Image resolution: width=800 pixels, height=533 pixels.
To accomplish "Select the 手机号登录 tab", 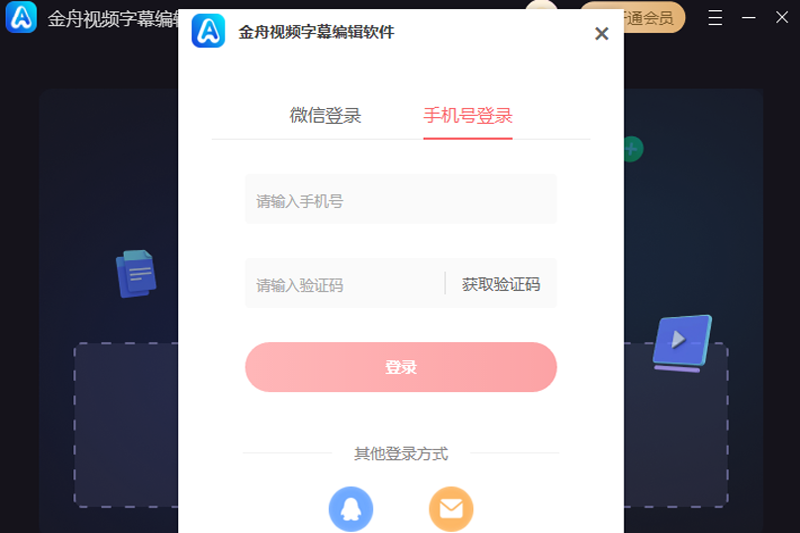I will click(467, 116).
